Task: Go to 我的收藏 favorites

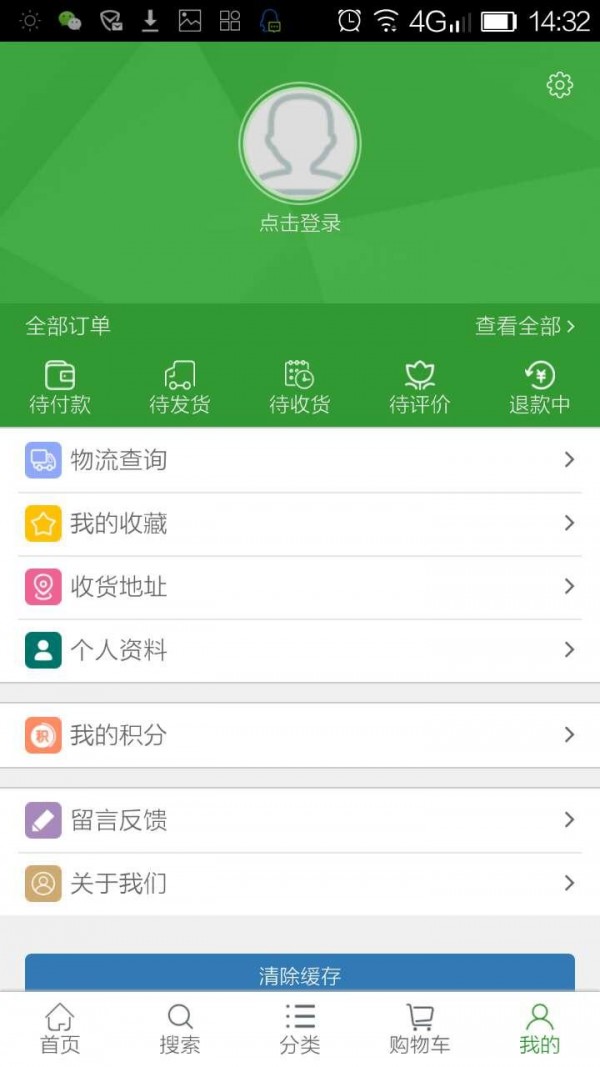Action: click(x=300, y=523)
